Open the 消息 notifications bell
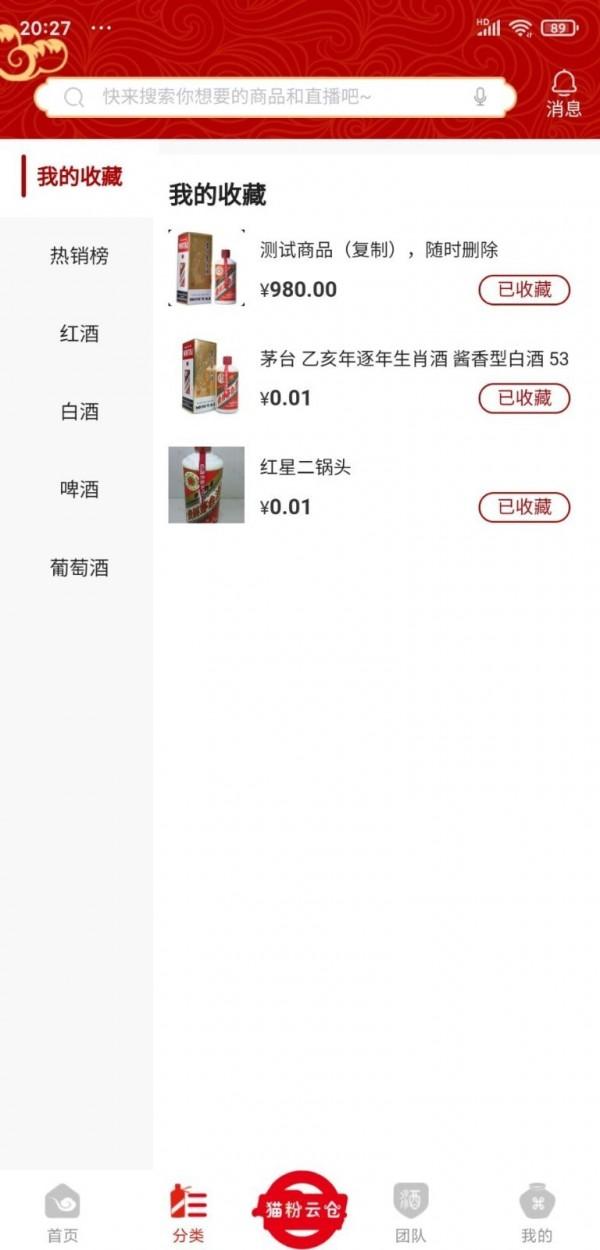Viewport: 600px width, 1250px height. coord(564,94)
